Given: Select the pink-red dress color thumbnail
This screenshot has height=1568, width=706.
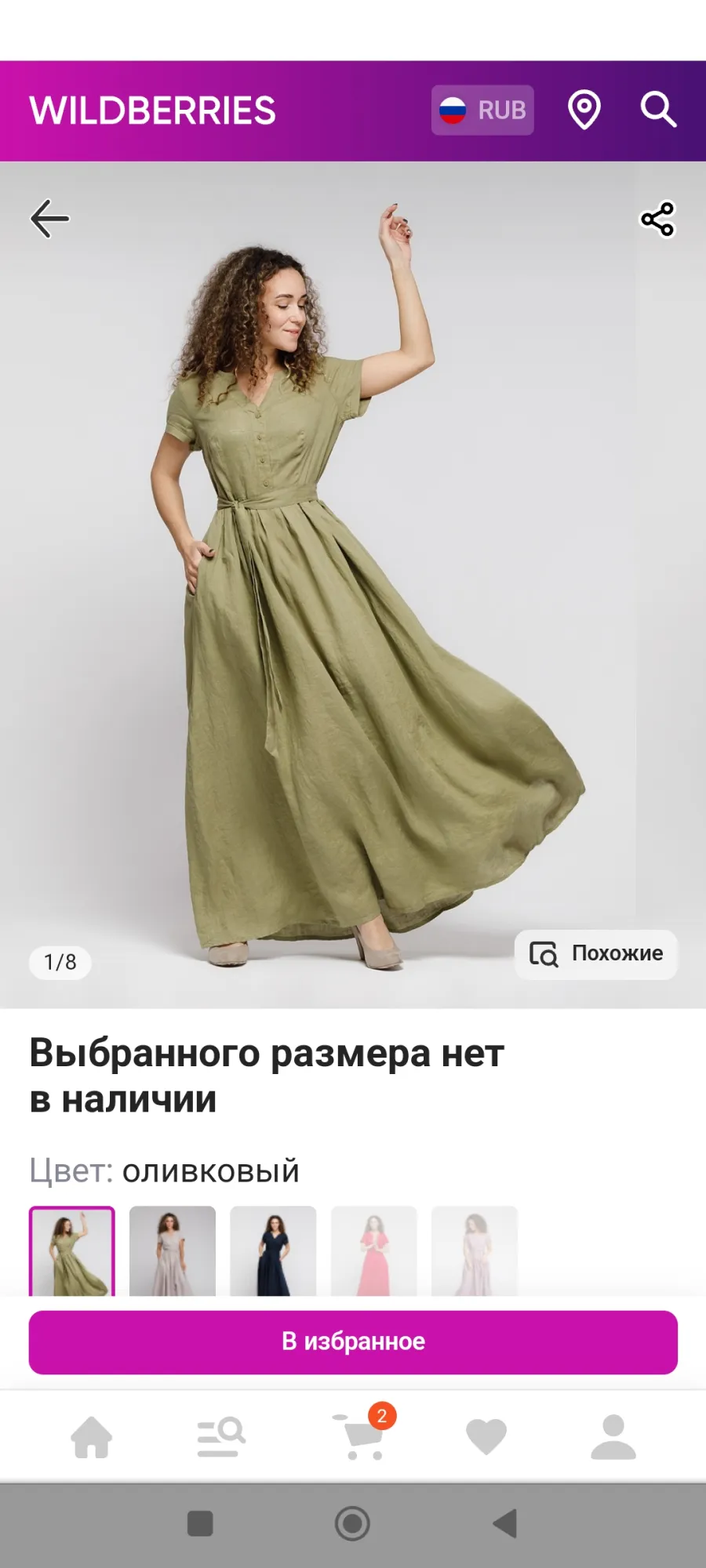Looking at the screenshot, I should 373,1251.
